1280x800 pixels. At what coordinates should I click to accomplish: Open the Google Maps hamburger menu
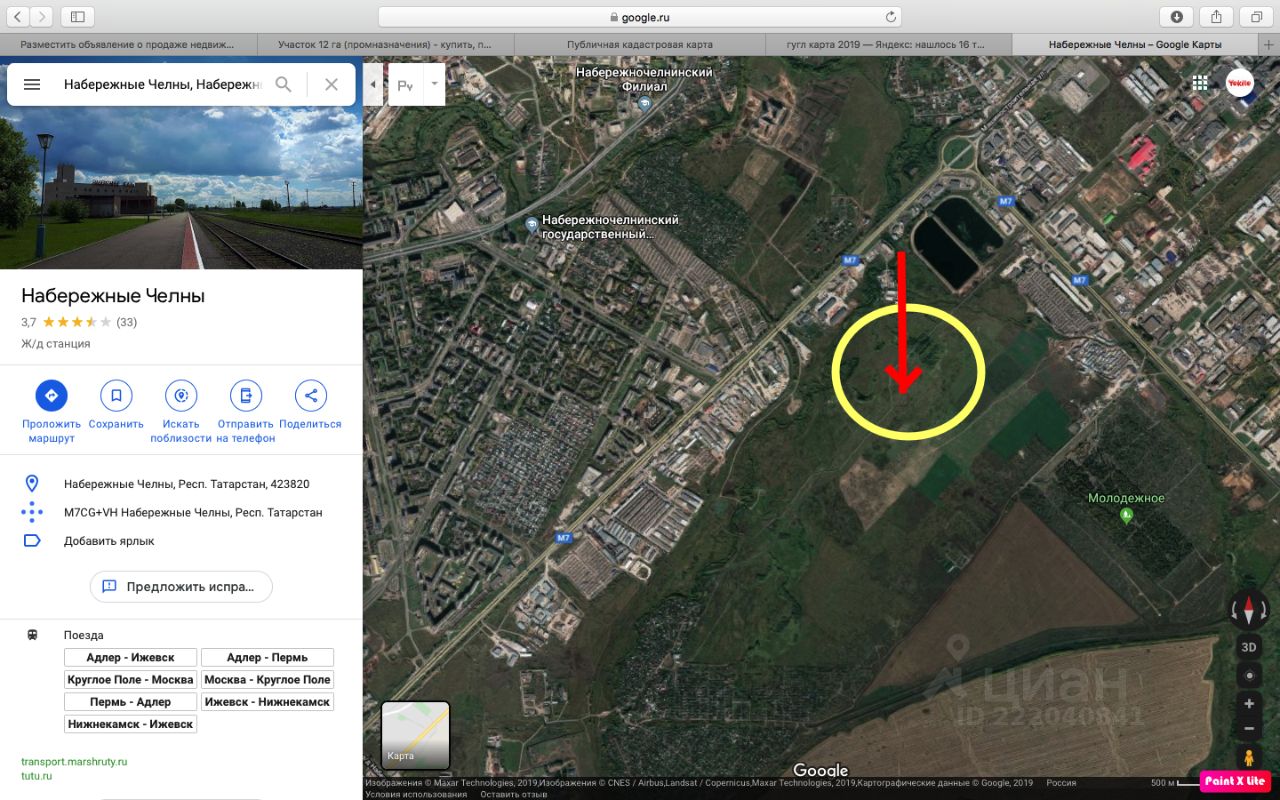pyautogui.click(x=32, y=85)
